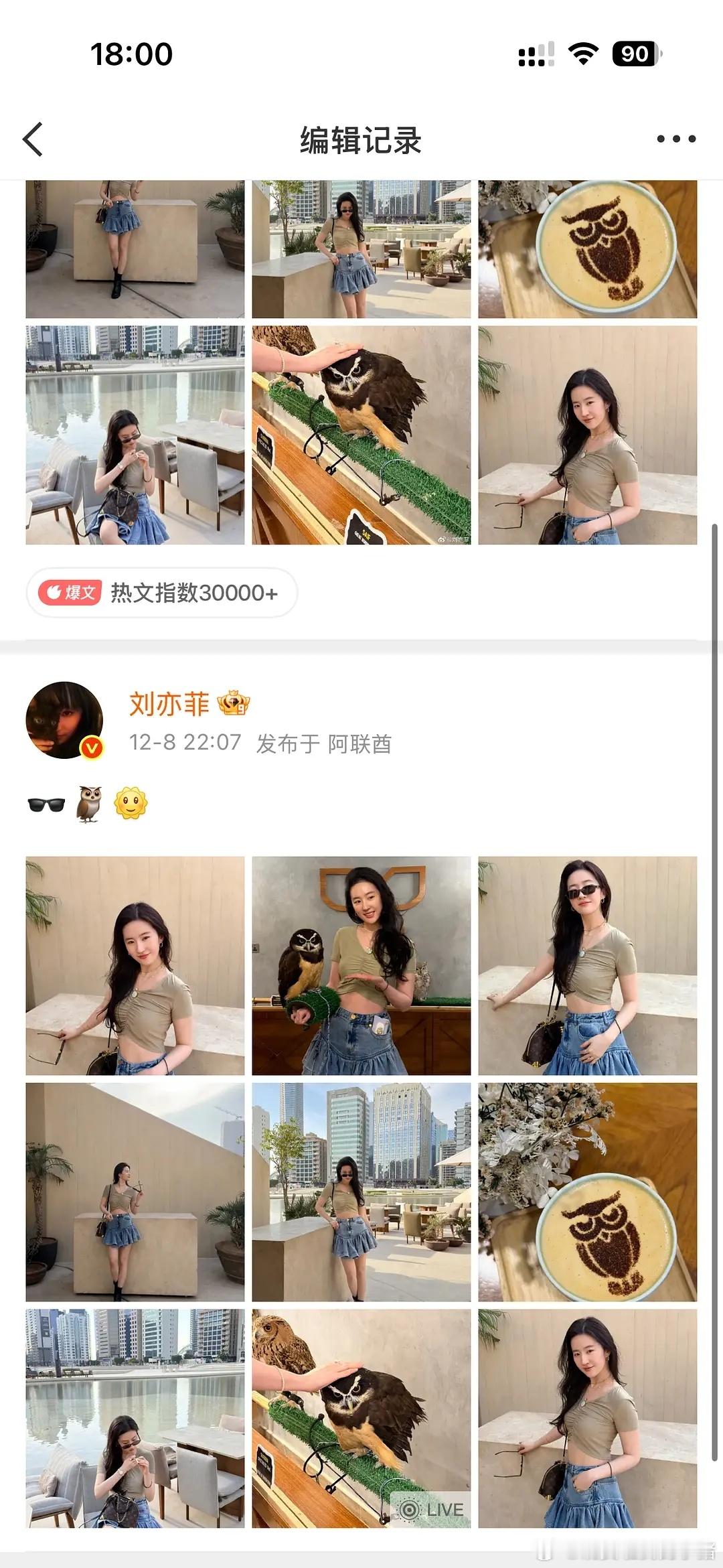This screenshot has height=1568, width=723.
Task: Tap the Wi-Fi icon in status bar
Action: tap(584, 54)
